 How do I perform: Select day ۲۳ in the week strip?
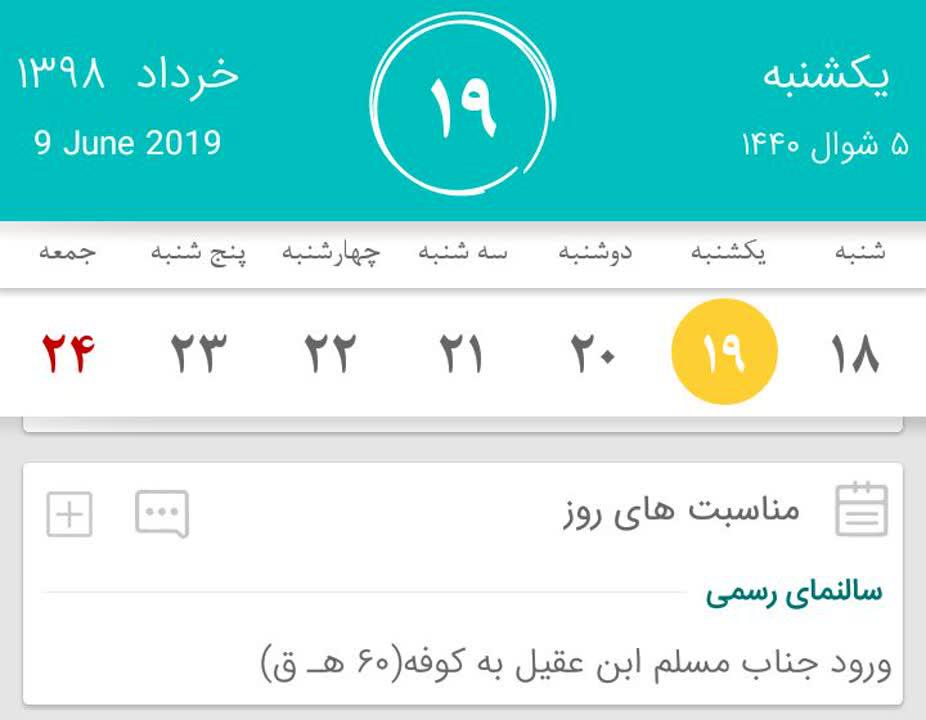pos(198,353)
